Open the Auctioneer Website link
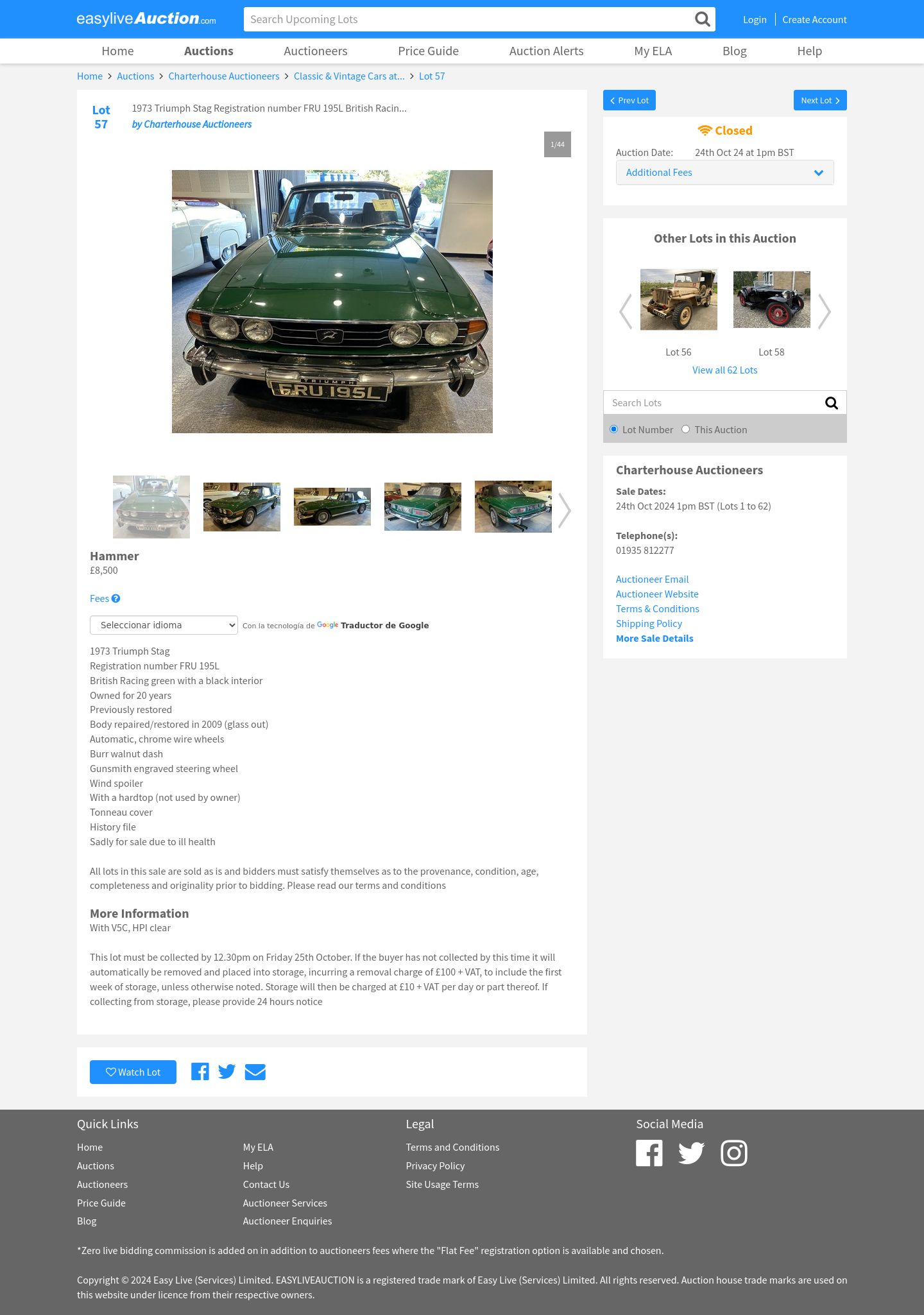 point(657,594)
